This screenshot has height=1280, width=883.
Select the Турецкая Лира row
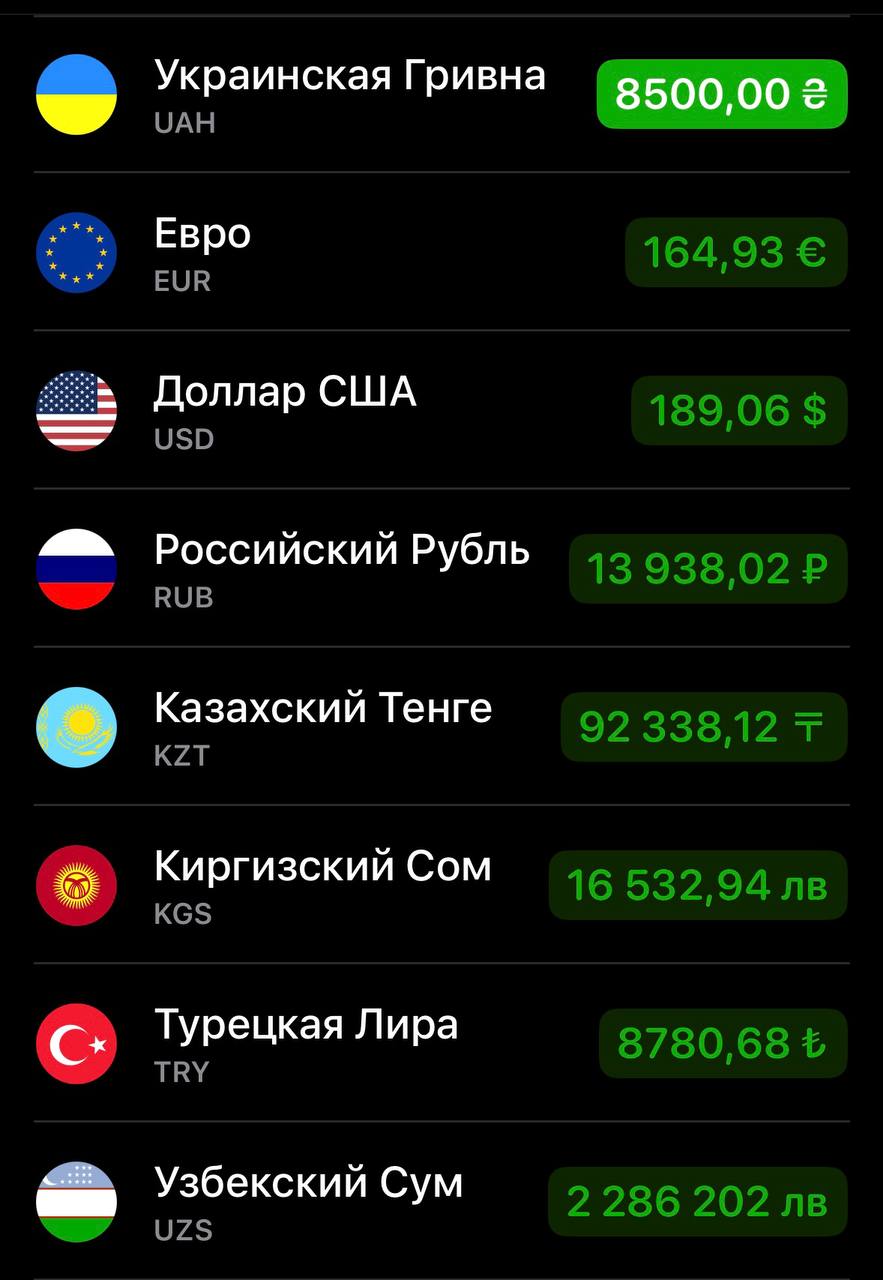click(441, 1043)
